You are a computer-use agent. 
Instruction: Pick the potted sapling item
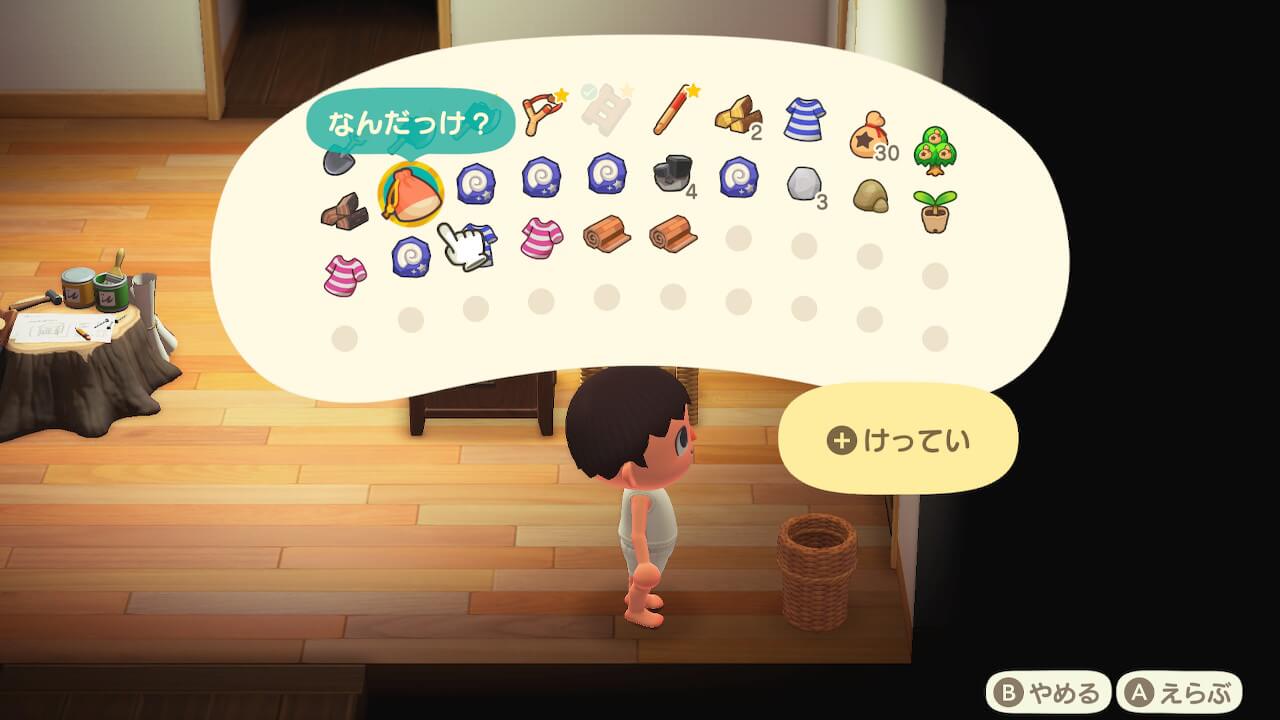click(935, 209)
